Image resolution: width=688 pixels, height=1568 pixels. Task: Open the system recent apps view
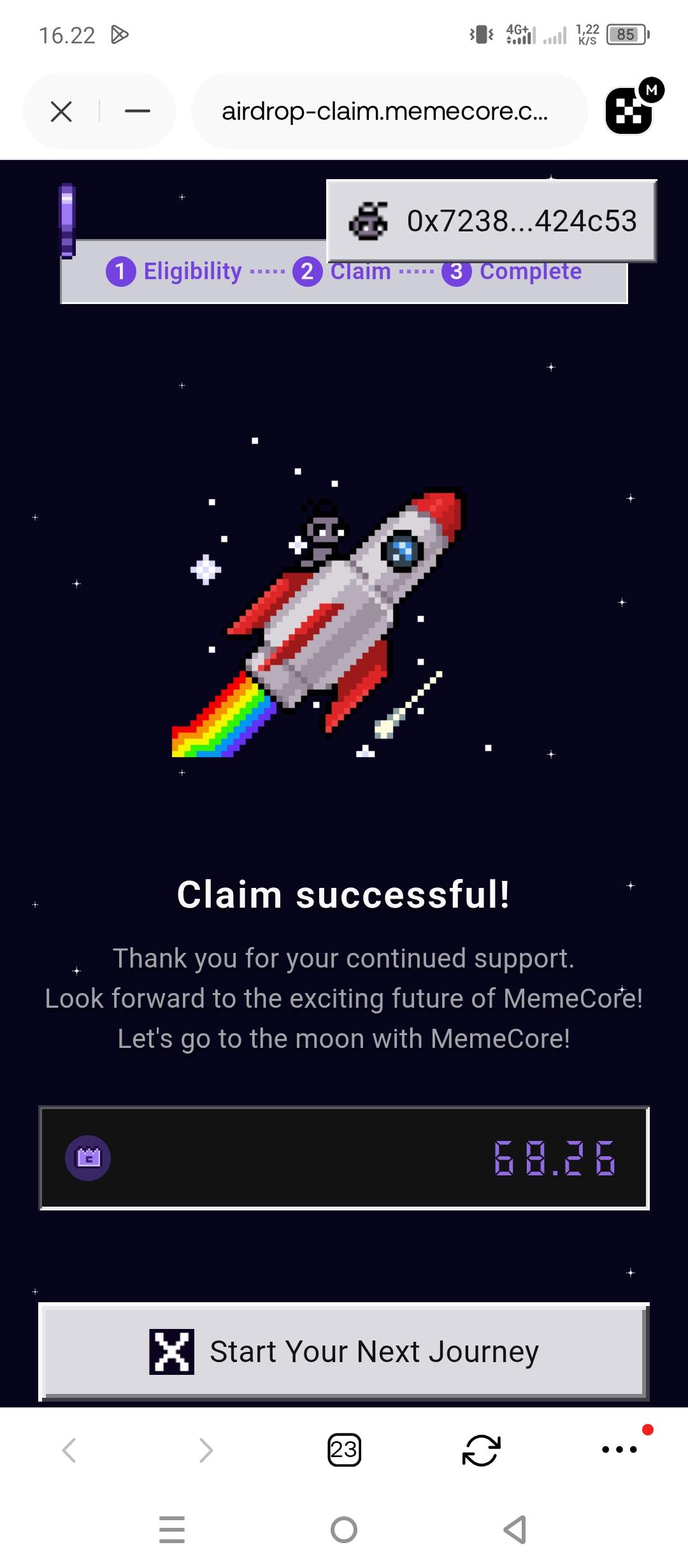(172, 1529)
